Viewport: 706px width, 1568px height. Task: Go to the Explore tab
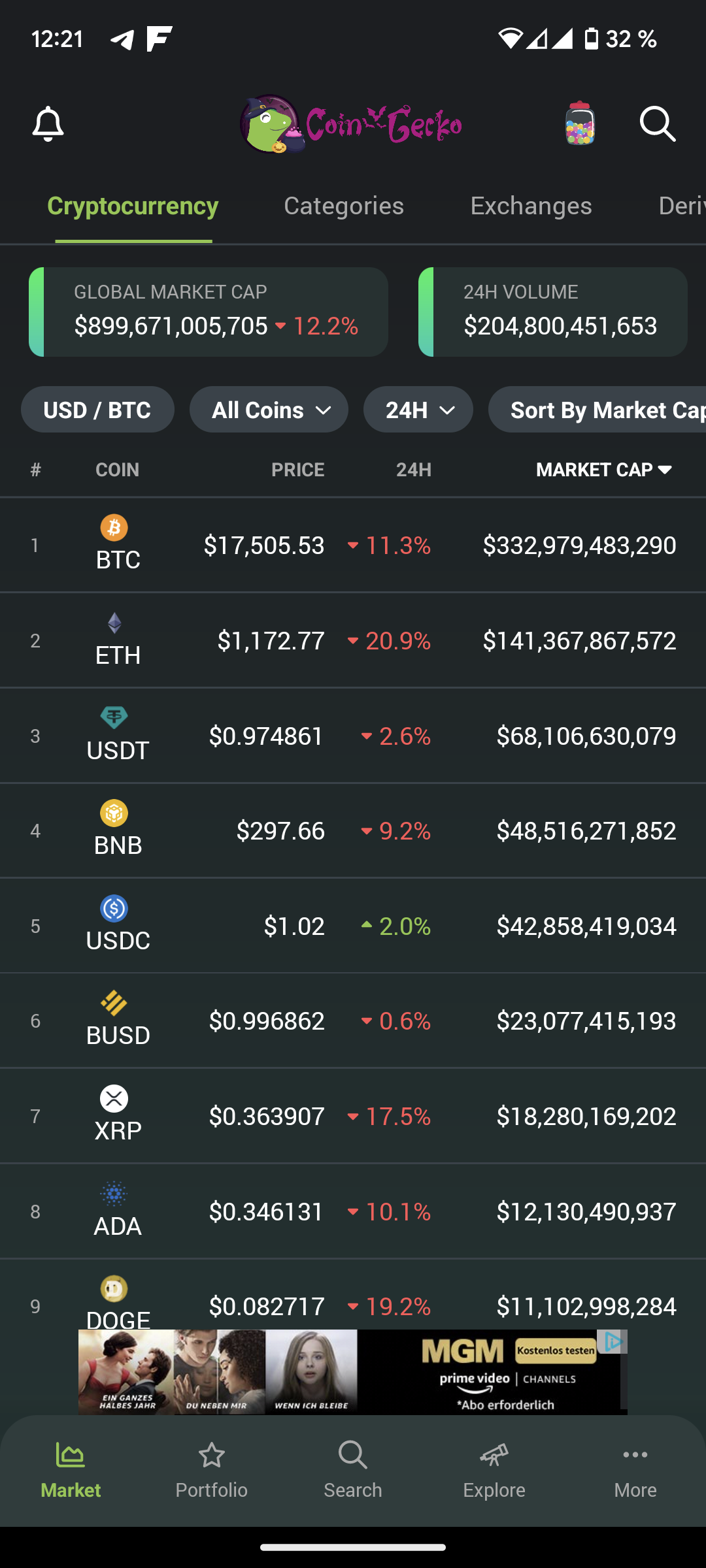click(x=494, y=1471)
